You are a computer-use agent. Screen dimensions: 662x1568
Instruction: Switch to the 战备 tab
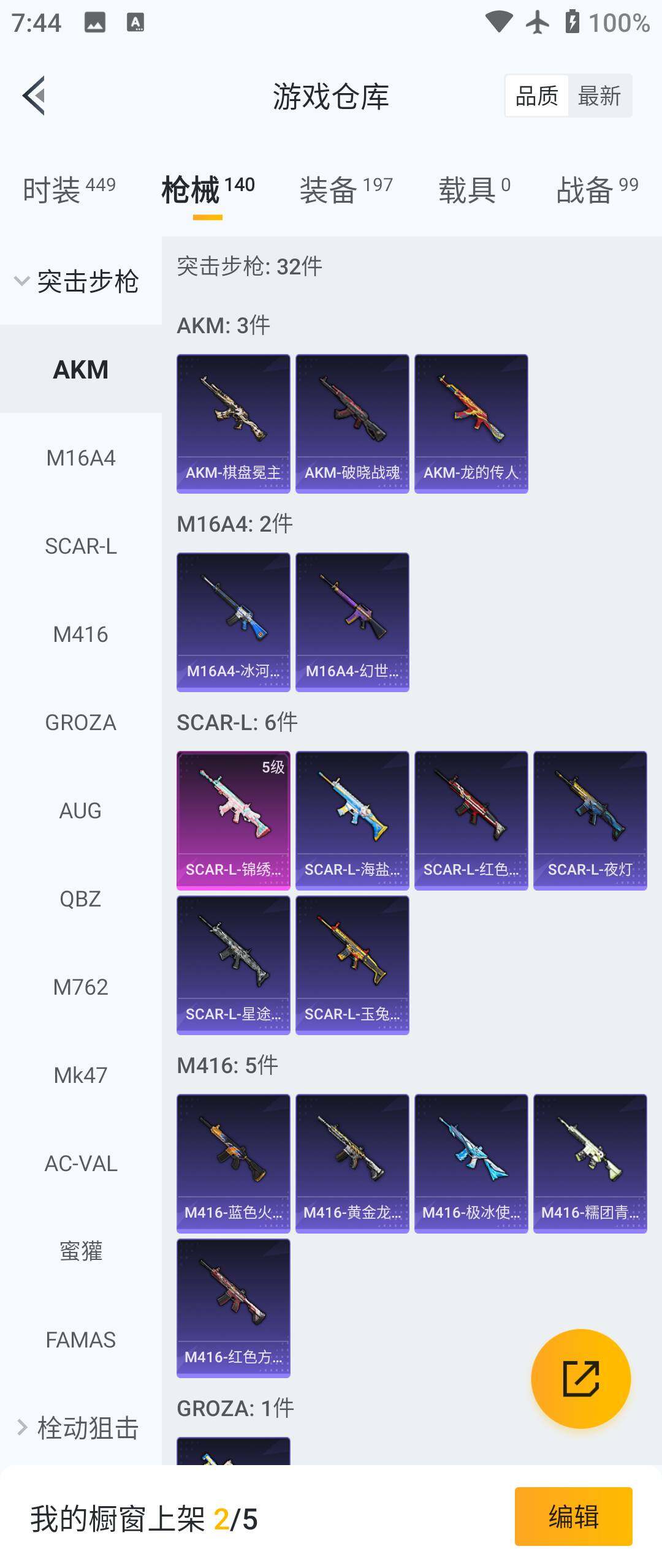[596, 189]
